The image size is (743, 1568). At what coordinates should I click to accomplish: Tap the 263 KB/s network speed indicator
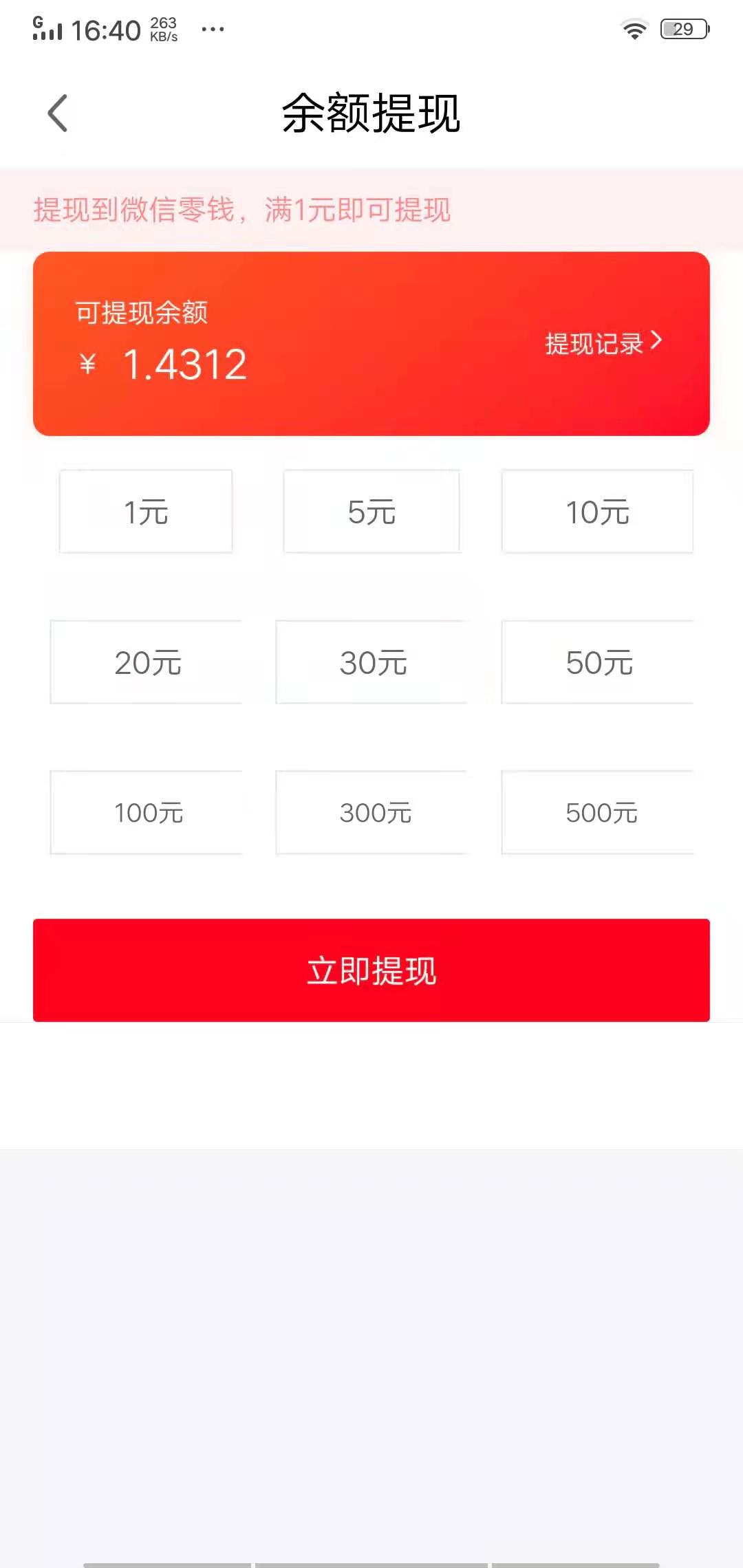[163, 28]
